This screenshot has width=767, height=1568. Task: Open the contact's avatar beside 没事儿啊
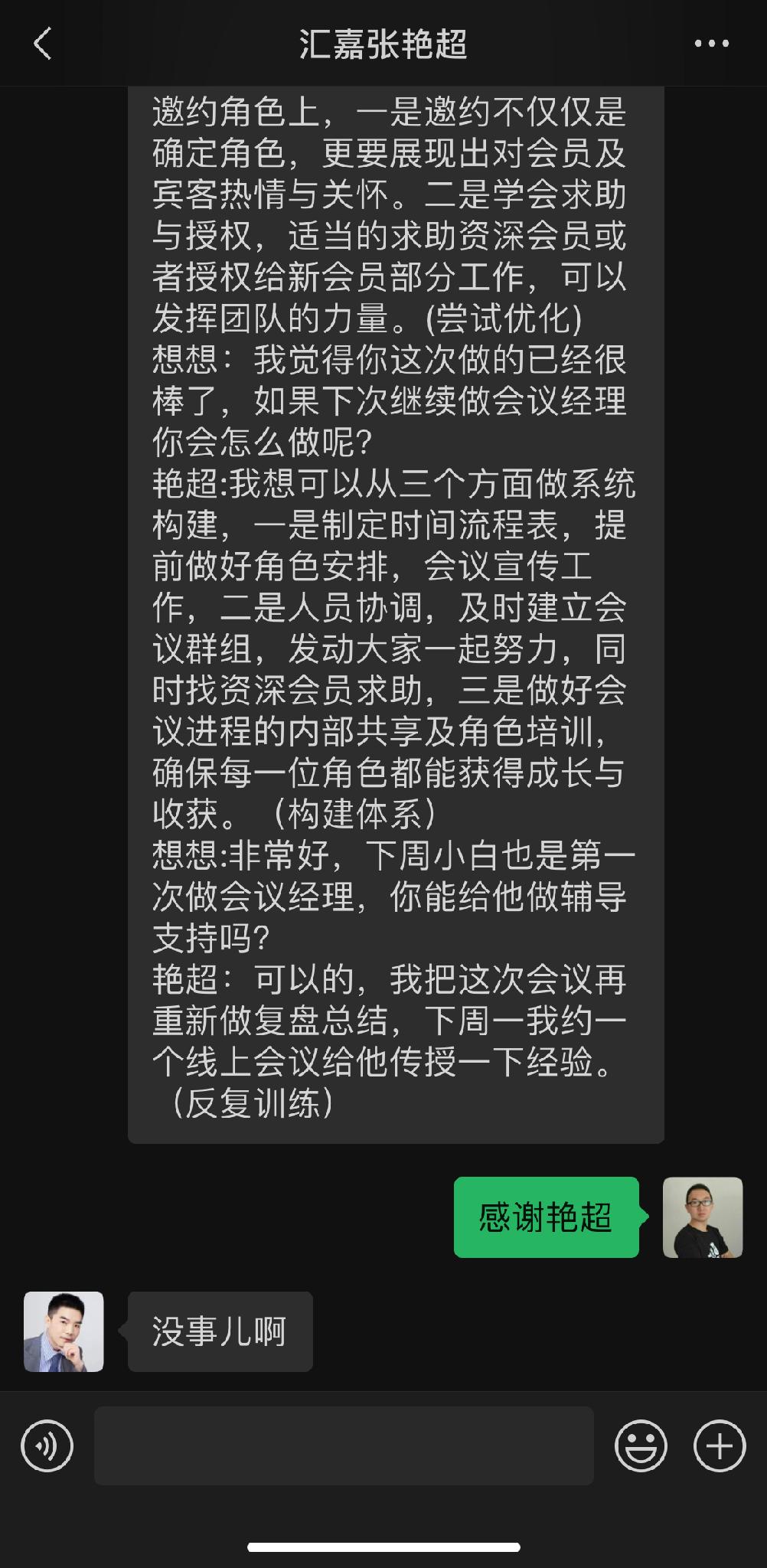click(x=64, y=1331)
